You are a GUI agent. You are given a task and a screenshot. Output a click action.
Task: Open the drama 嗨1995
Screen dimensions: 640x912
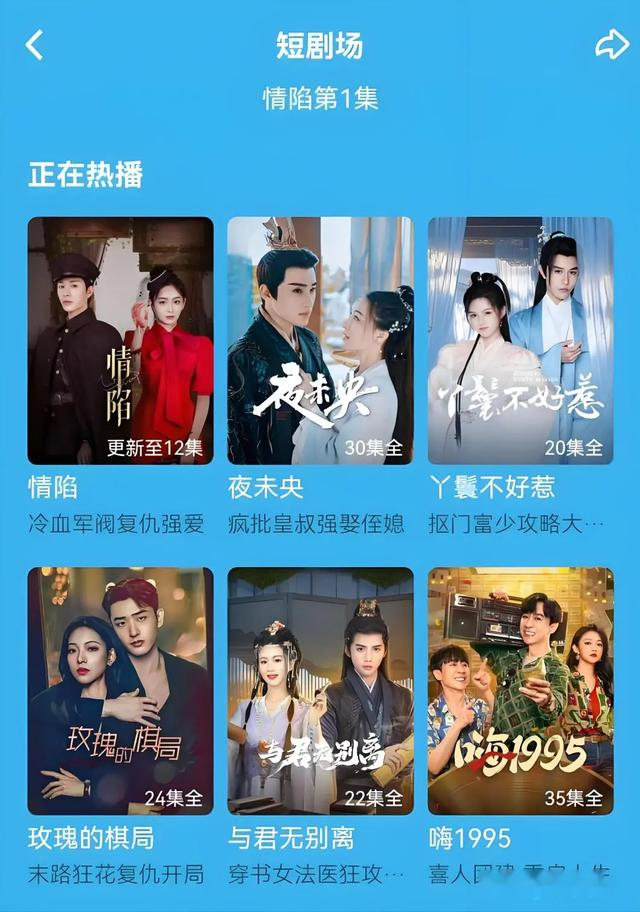[x=520, y=691]
